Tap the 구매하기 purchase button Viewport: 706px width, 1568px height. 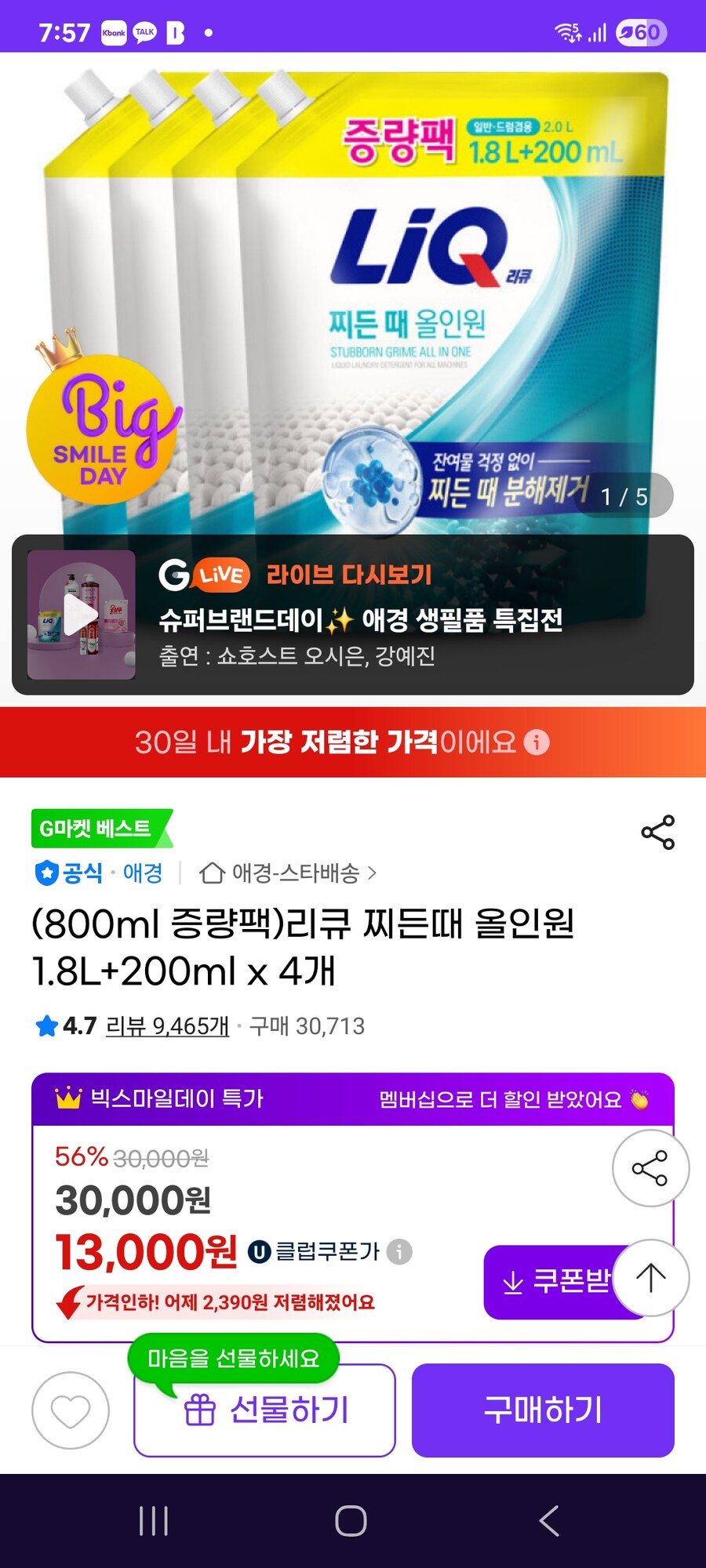pyautogui.click(x=542, y=1409)
